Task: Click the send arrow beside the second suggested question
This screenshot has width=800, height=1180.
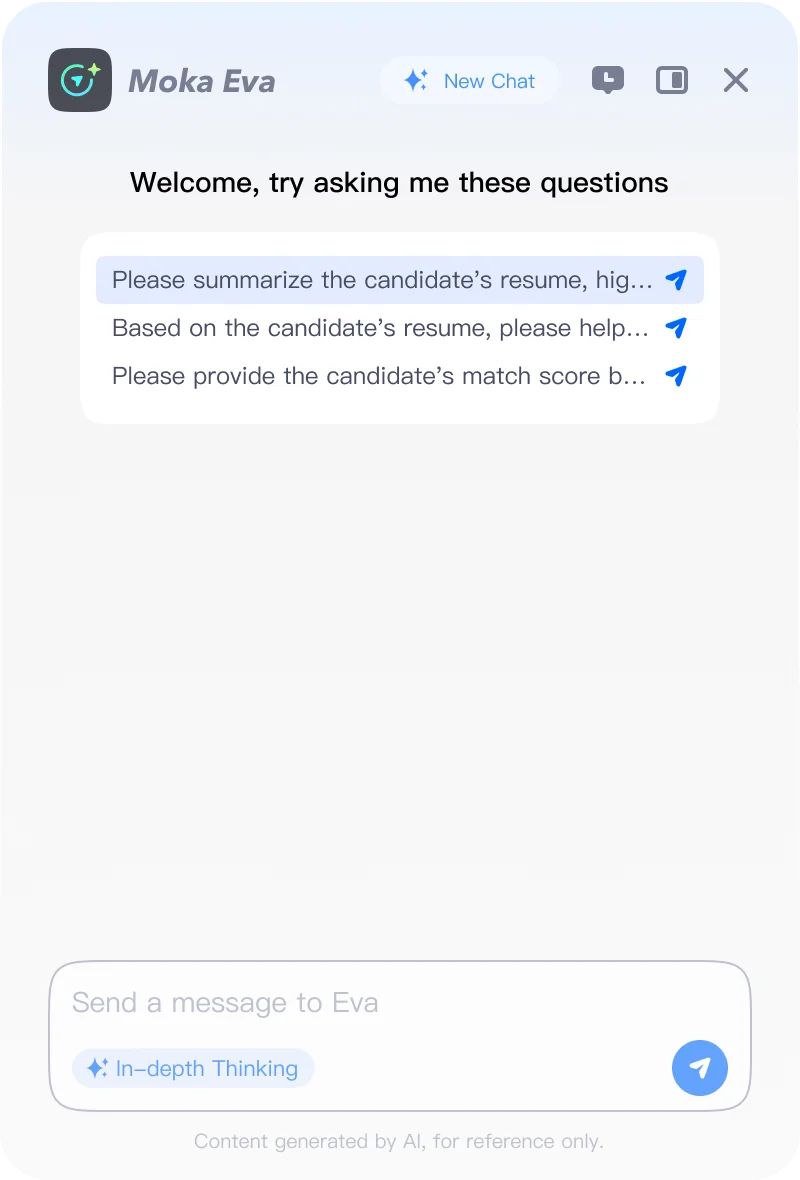Action: click(676, 328)
